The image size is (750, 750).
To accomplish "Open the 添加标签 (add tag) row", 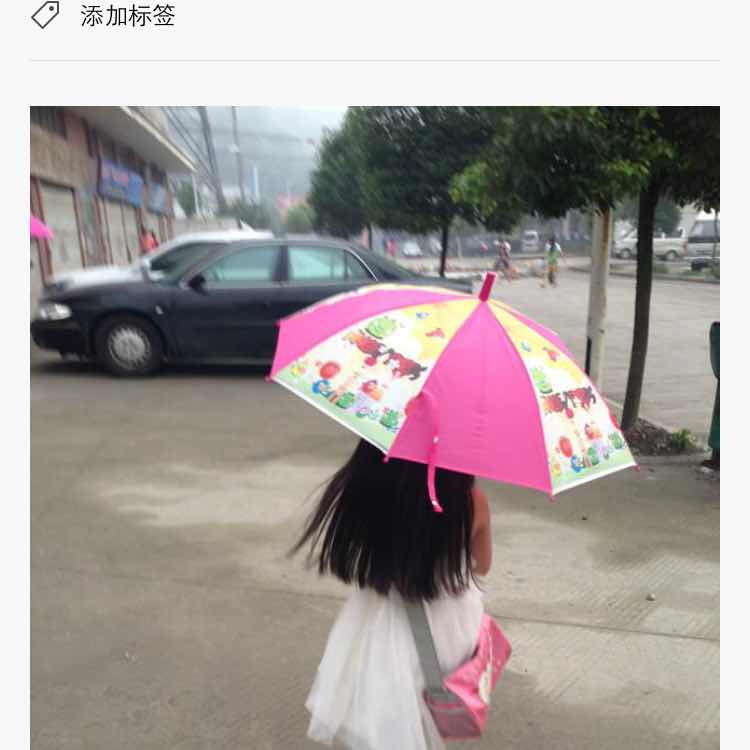I will [127, 16].
